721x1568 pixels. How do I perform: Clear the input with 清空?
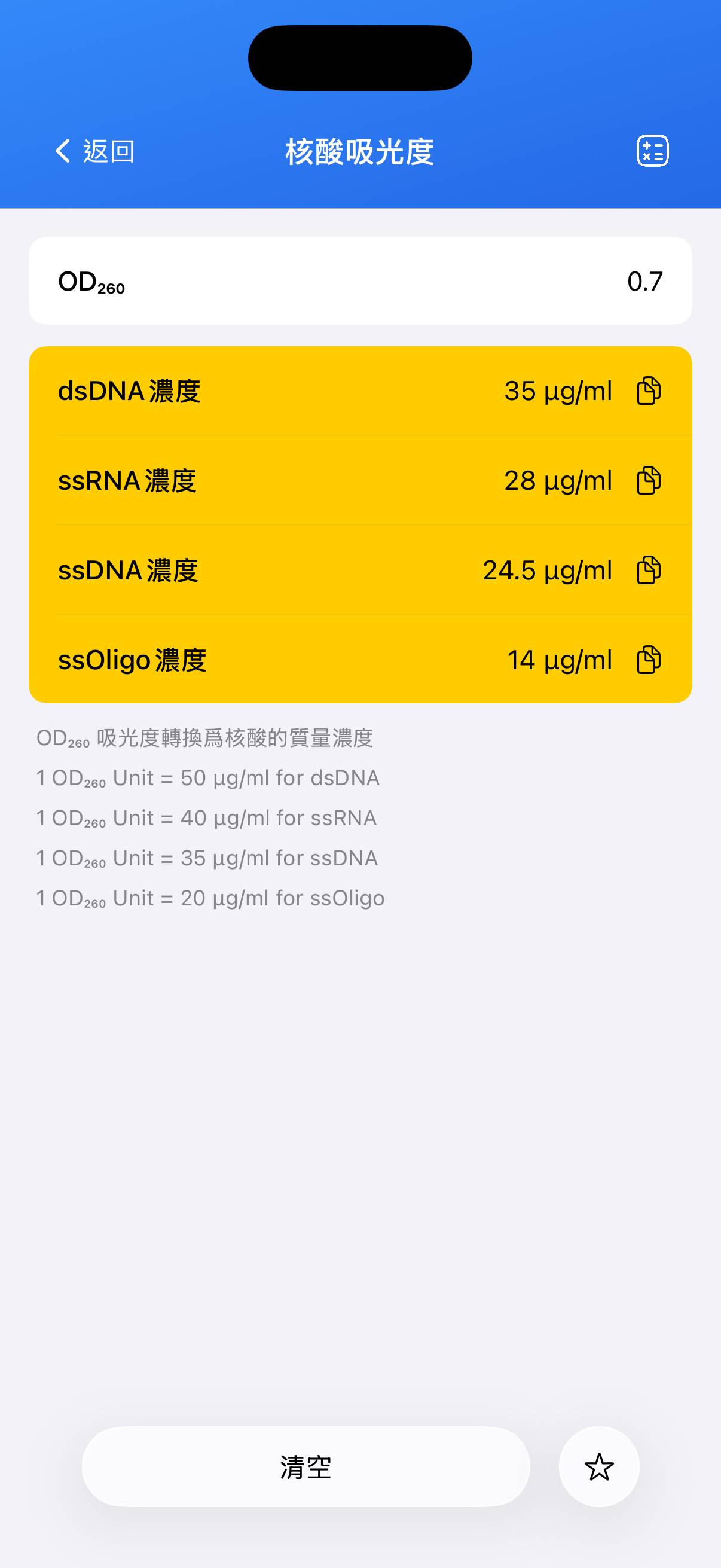305,1467
